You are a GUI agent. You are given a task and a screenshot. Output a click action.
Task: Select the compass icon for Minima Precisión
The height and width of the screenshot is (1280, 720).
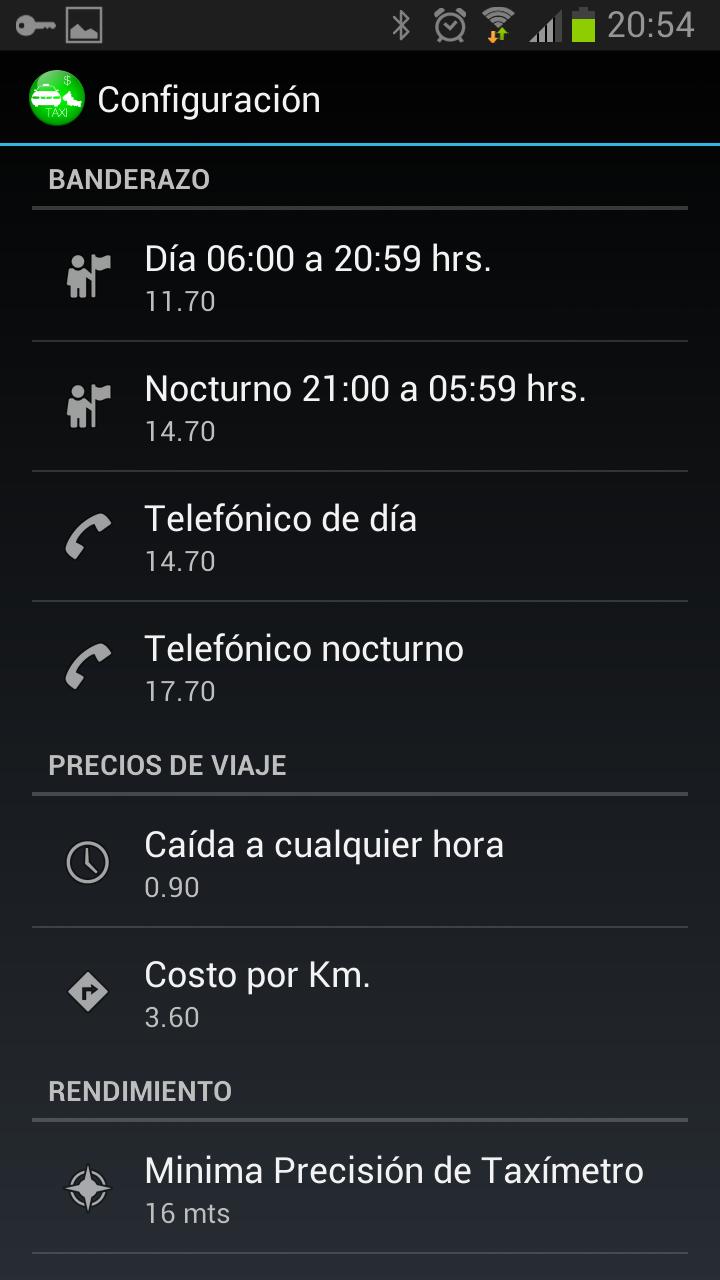[x=87, y=1188]
